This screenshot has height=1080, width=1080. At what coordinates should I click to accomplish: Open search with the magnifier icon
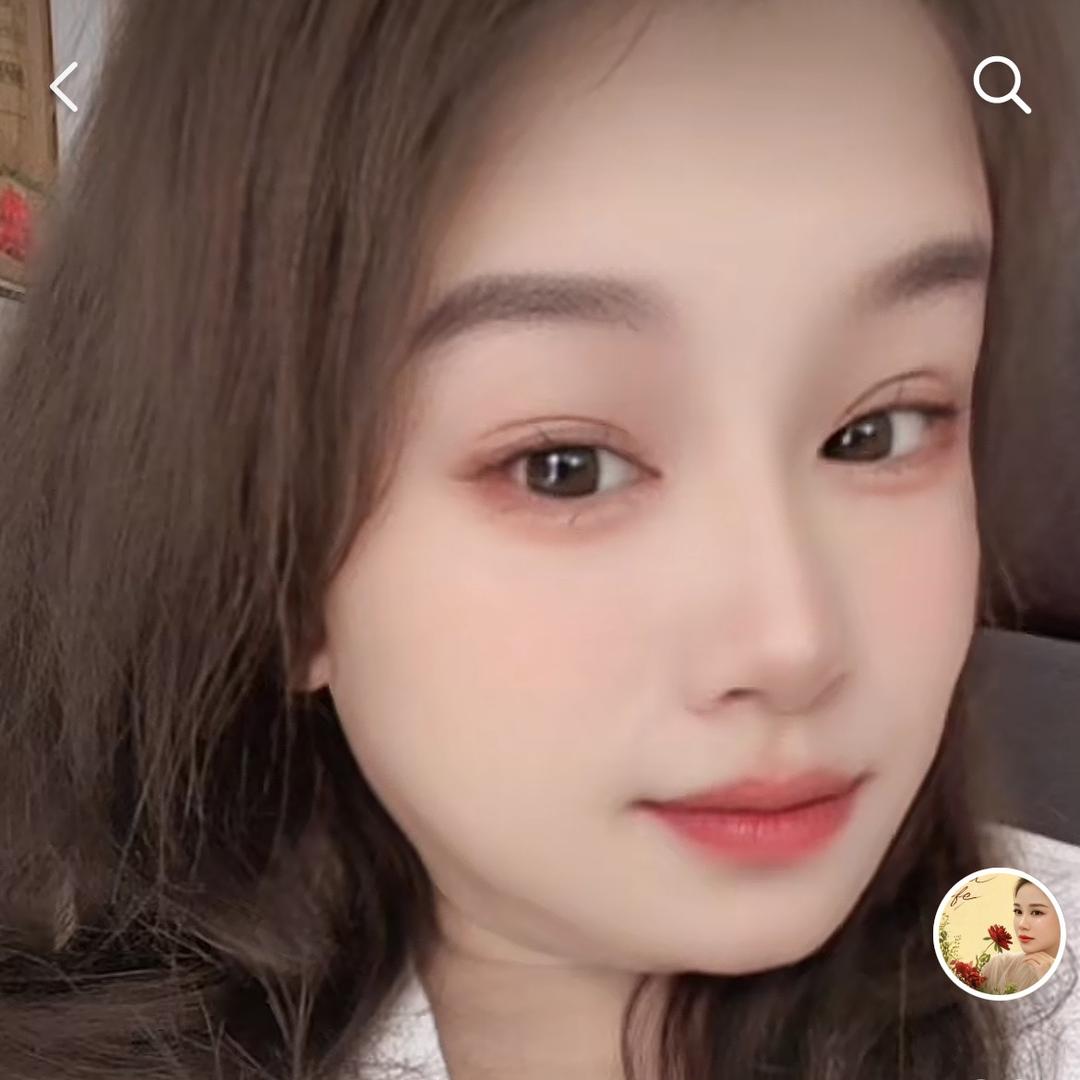click(1001, 86)
